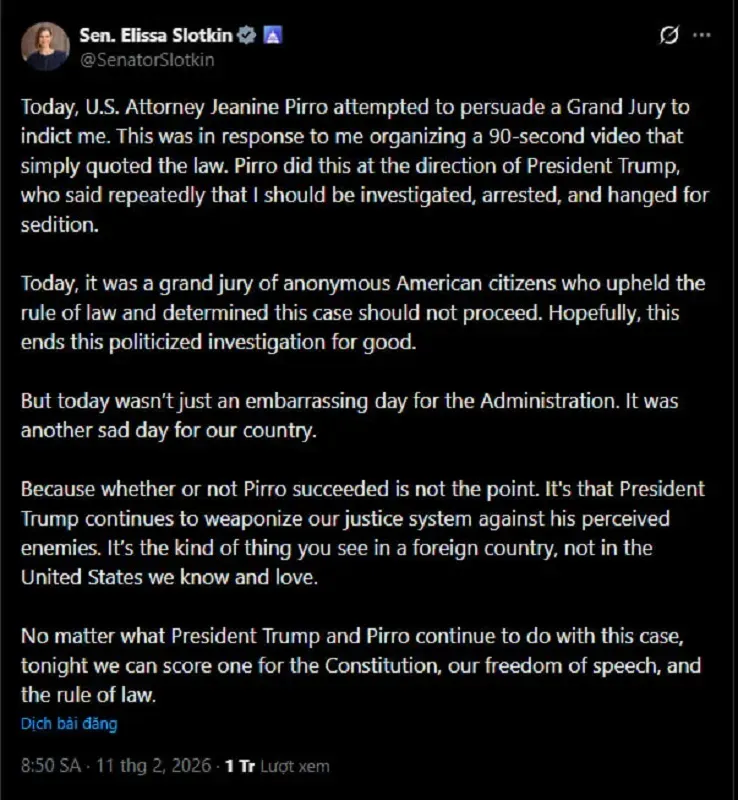738x800 pixels.
Task: Tap the Dịch bài đăng translate link
Action: click(68, 723)
